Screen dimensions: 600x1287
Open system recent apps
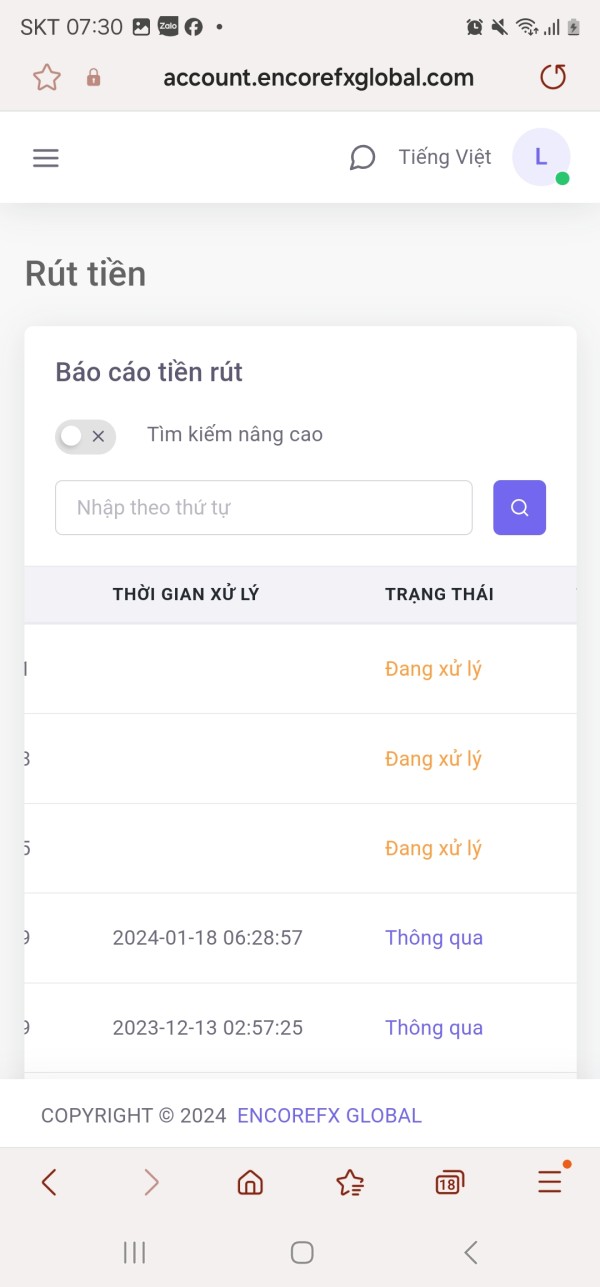tap(134, 1252)
